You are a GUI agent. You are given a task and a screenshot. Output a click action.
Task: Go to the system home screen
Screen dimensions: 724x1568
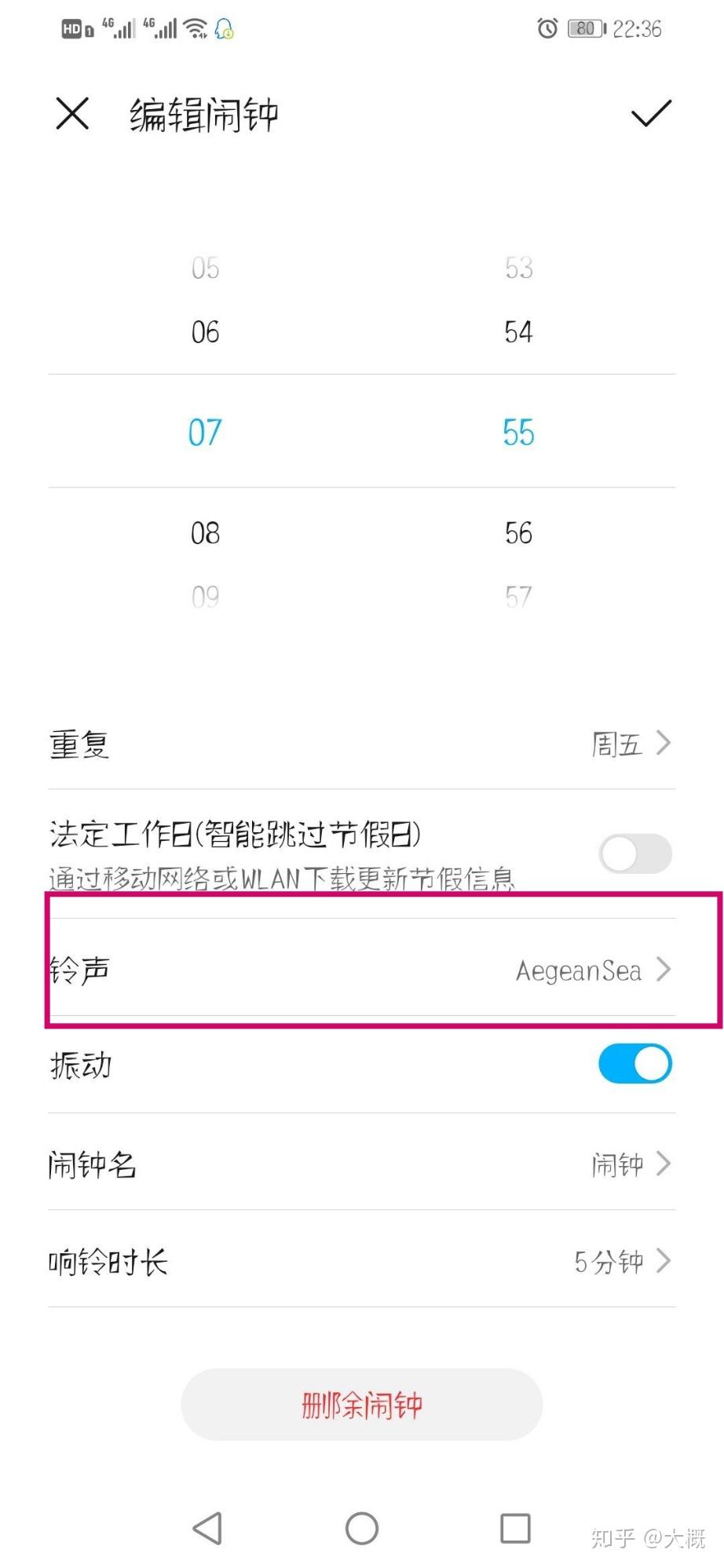point(362,1528)
